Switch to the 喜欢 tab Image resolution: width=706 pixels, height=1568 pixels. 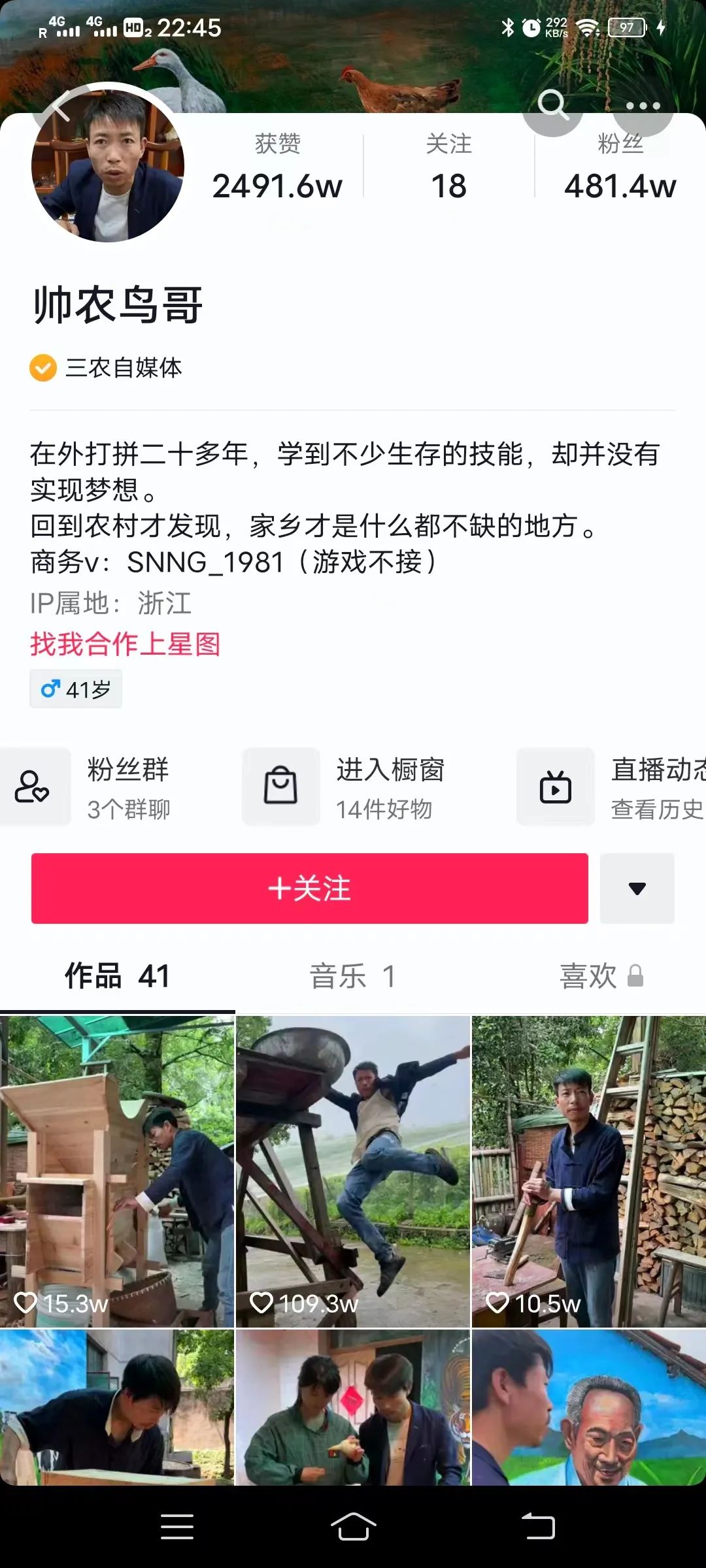(x=600, y=977)
